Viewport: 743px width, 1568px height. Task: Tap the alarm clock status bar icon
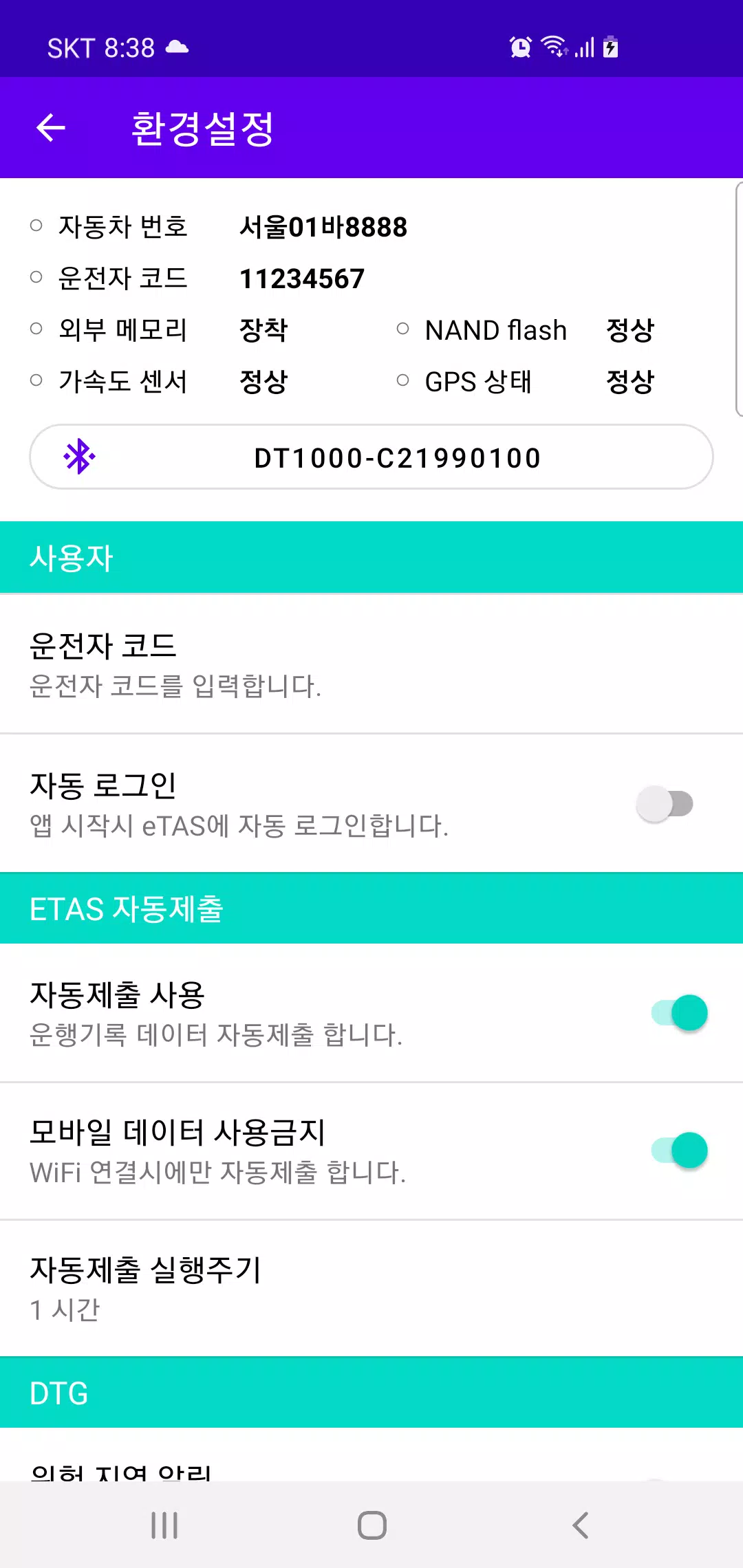tap(521, 47)
